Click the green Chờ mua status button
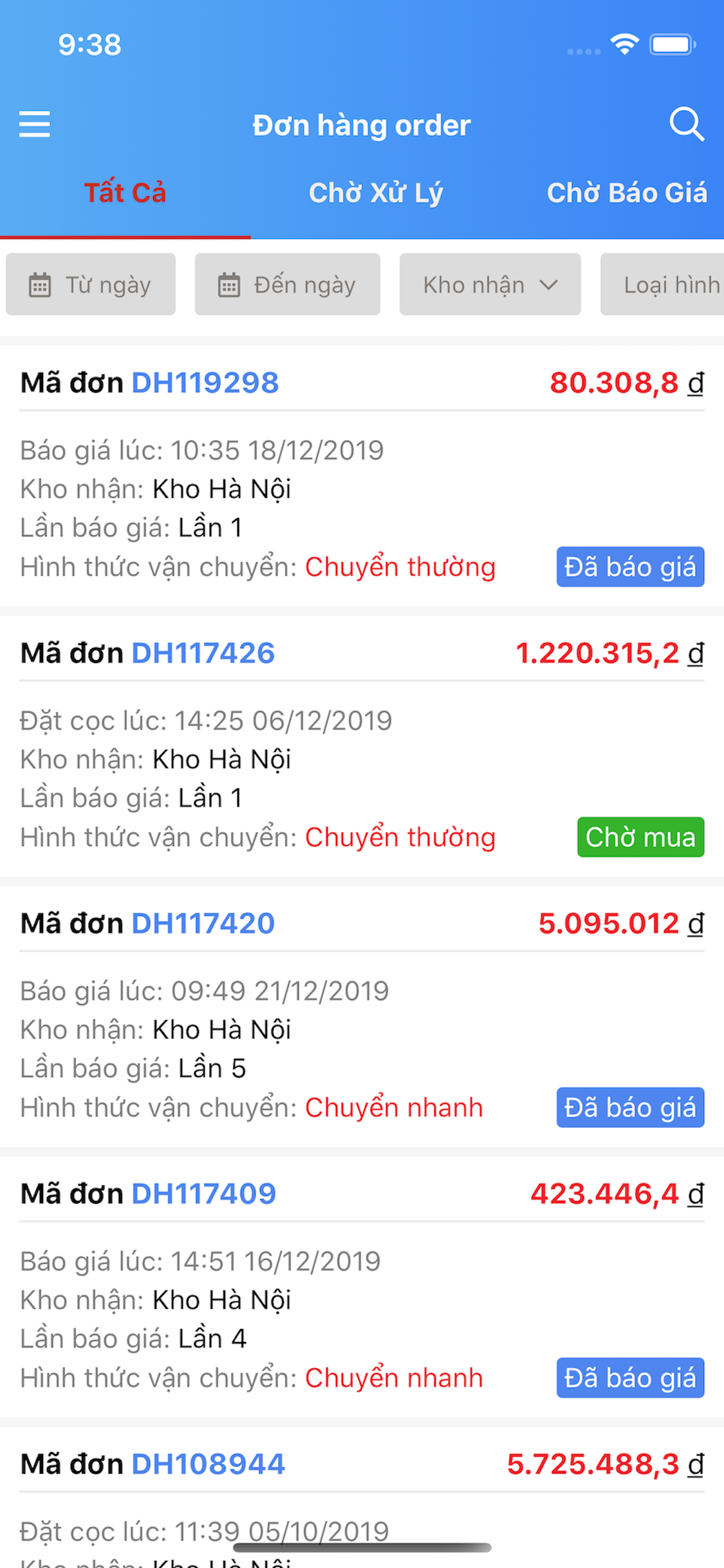The height and width of the screenshot is (1568, 724). [x=640, y=837]
